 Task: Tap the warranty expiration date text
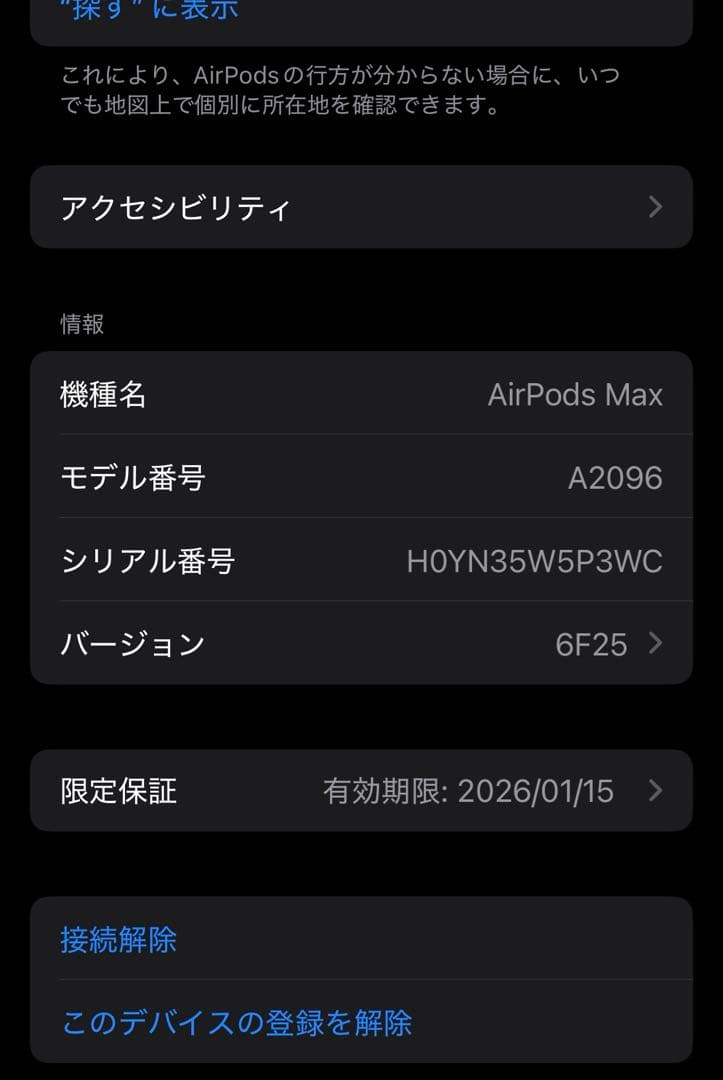tap(474, 791)
